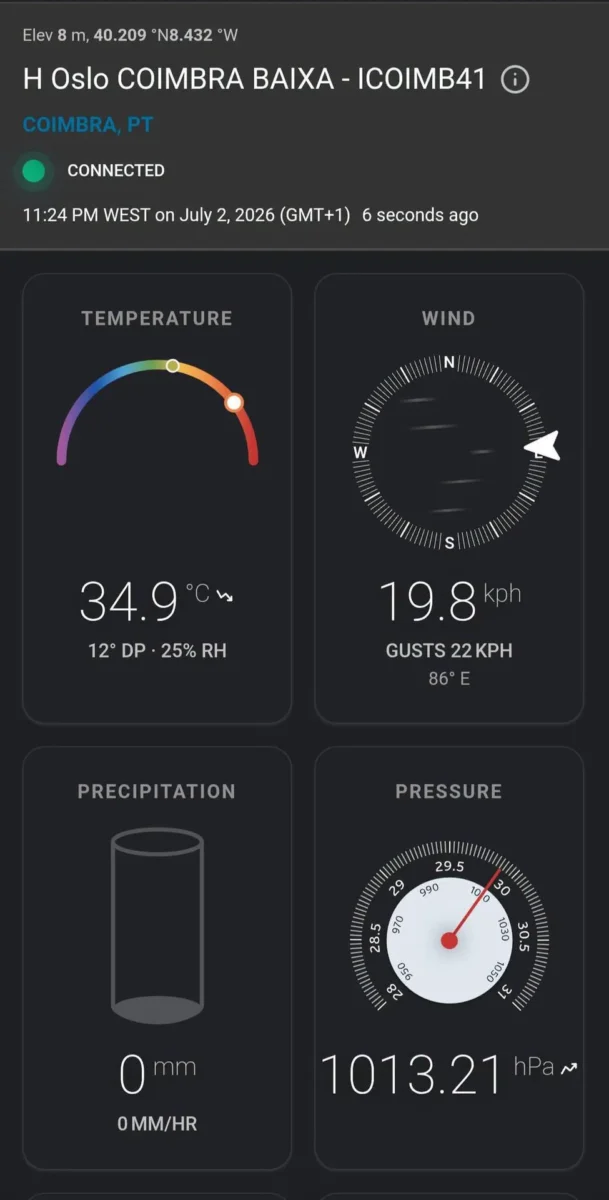Open the Temperature card
Image resolution: width=609 pixels, height=1200 pixels.
(157, 498)
